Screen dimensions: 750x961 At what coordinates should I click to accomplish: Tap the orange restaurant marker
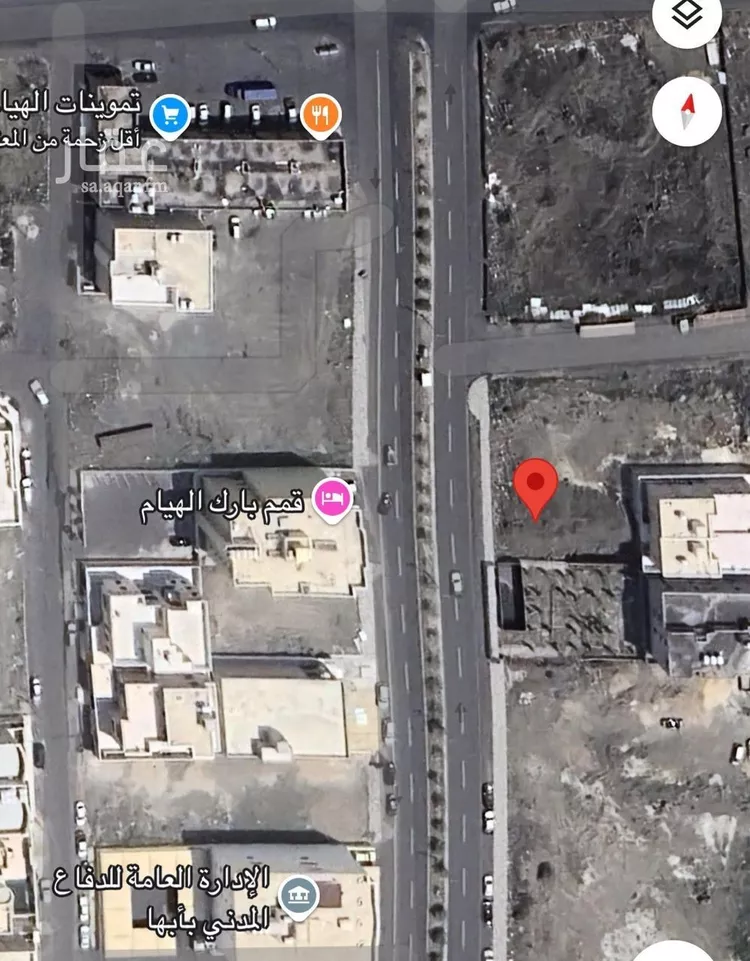pyautogui.click(x=320, y=117)
